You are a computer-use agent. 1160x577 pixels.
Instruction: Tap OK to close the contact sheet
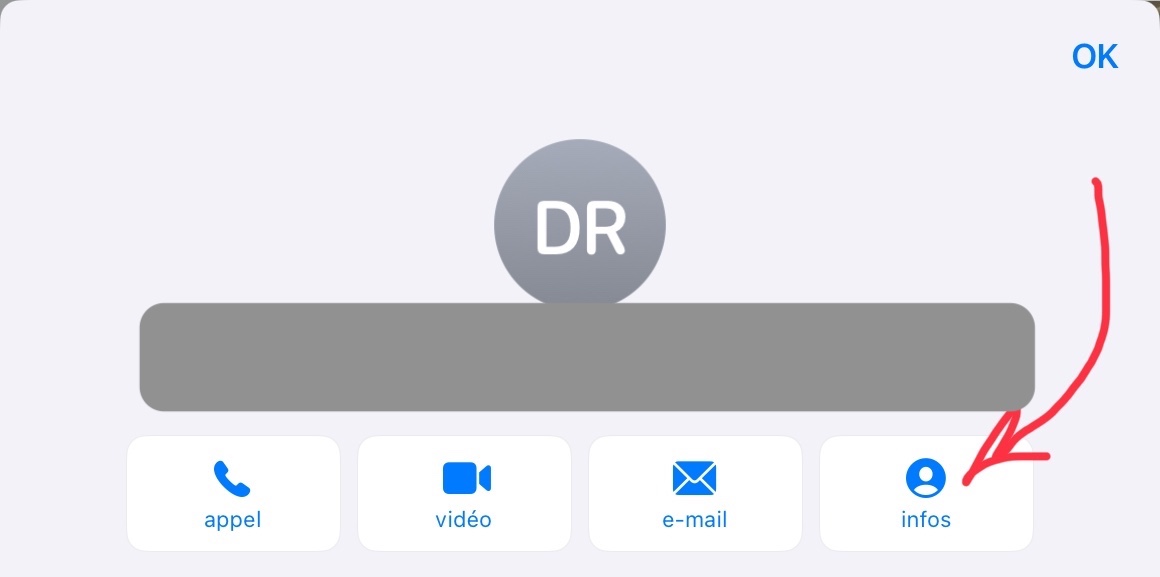tap(1095, 56)
